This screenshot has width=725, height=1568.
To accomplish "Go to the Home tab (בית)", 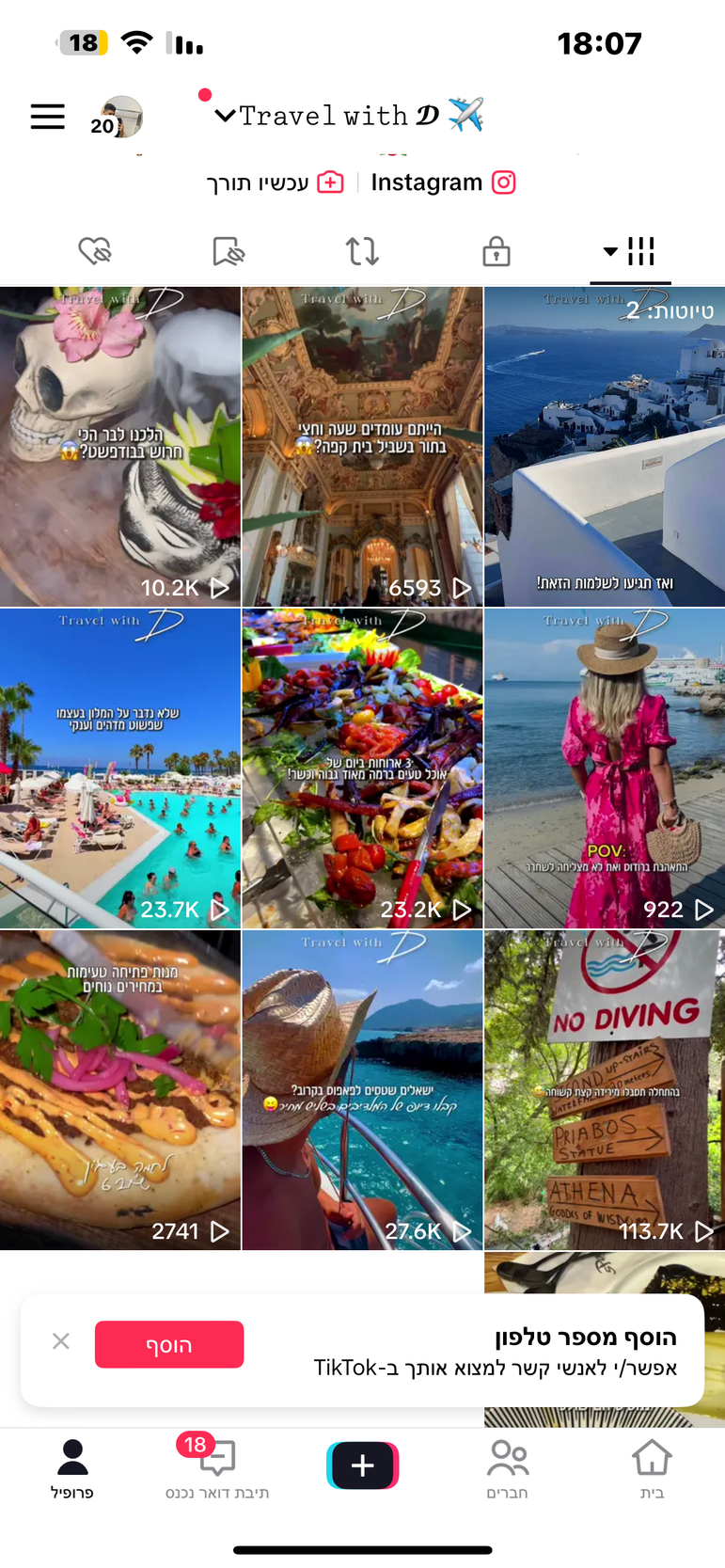I will point(652,1469).
